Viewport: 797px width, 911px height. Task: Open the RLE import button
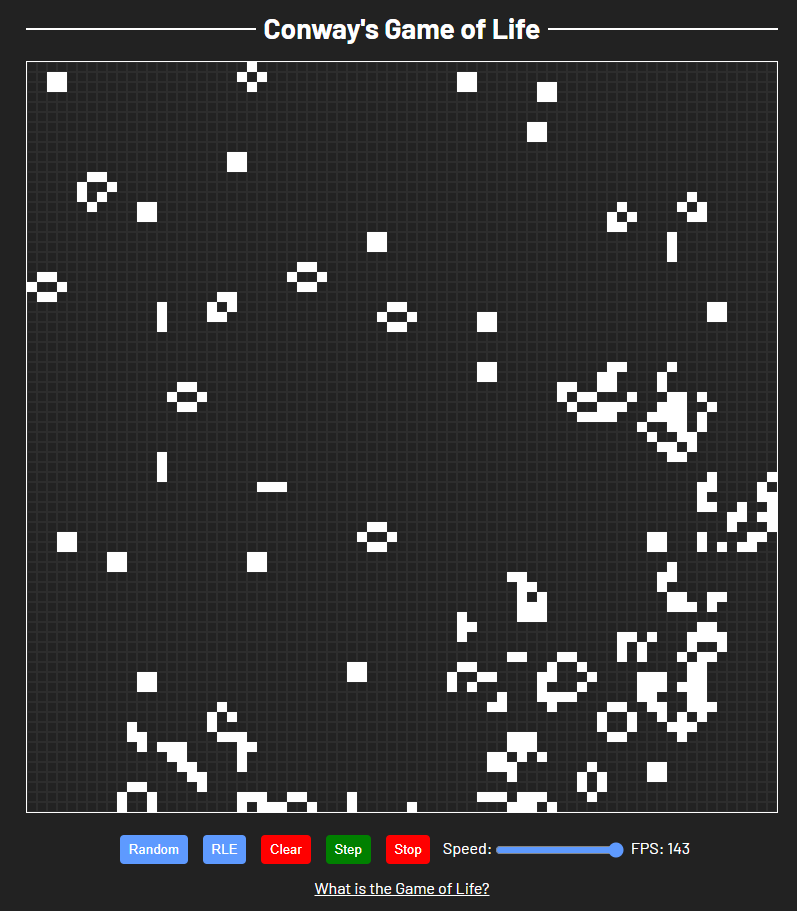(224, 849)
